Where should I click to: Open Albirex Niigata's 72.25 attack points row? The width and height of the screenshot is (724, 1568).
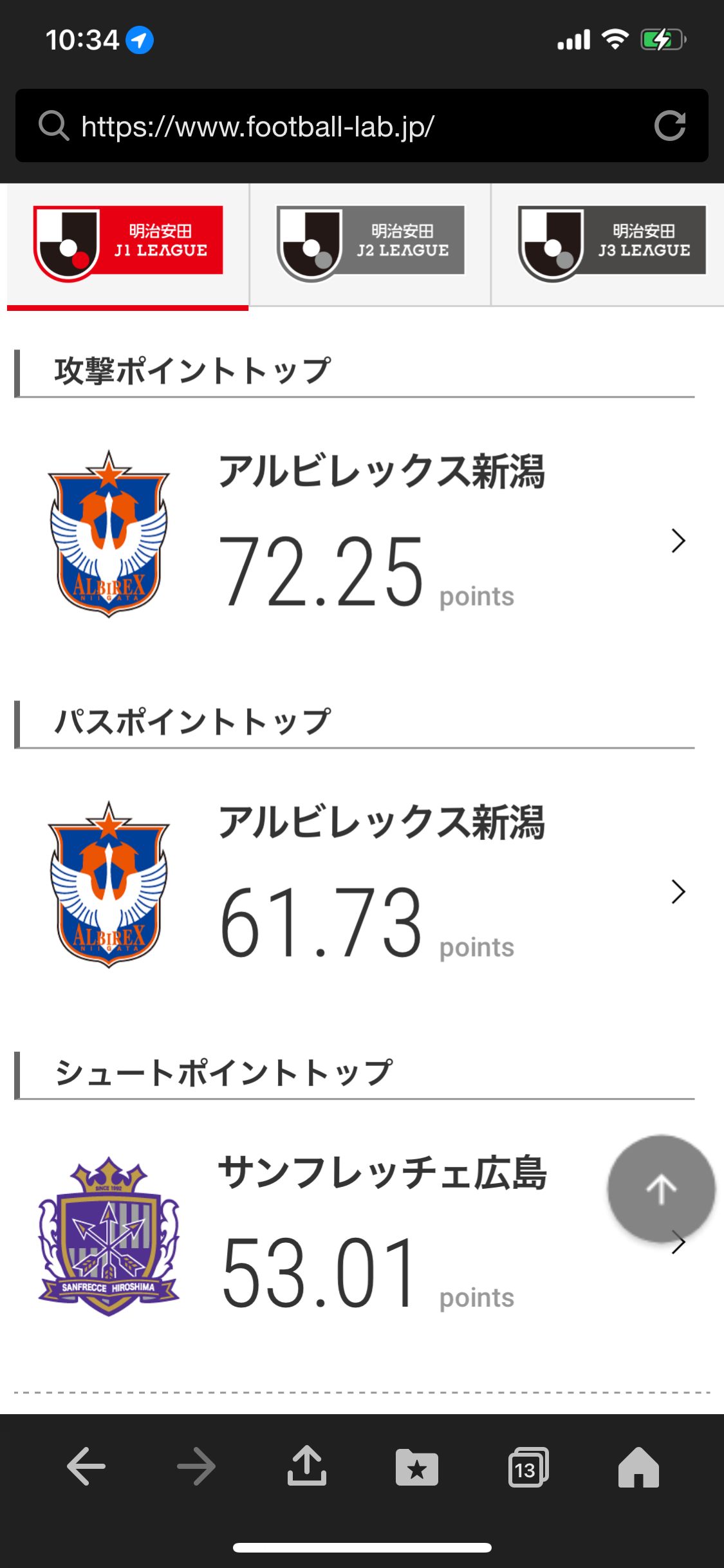[x=362, y=536]
